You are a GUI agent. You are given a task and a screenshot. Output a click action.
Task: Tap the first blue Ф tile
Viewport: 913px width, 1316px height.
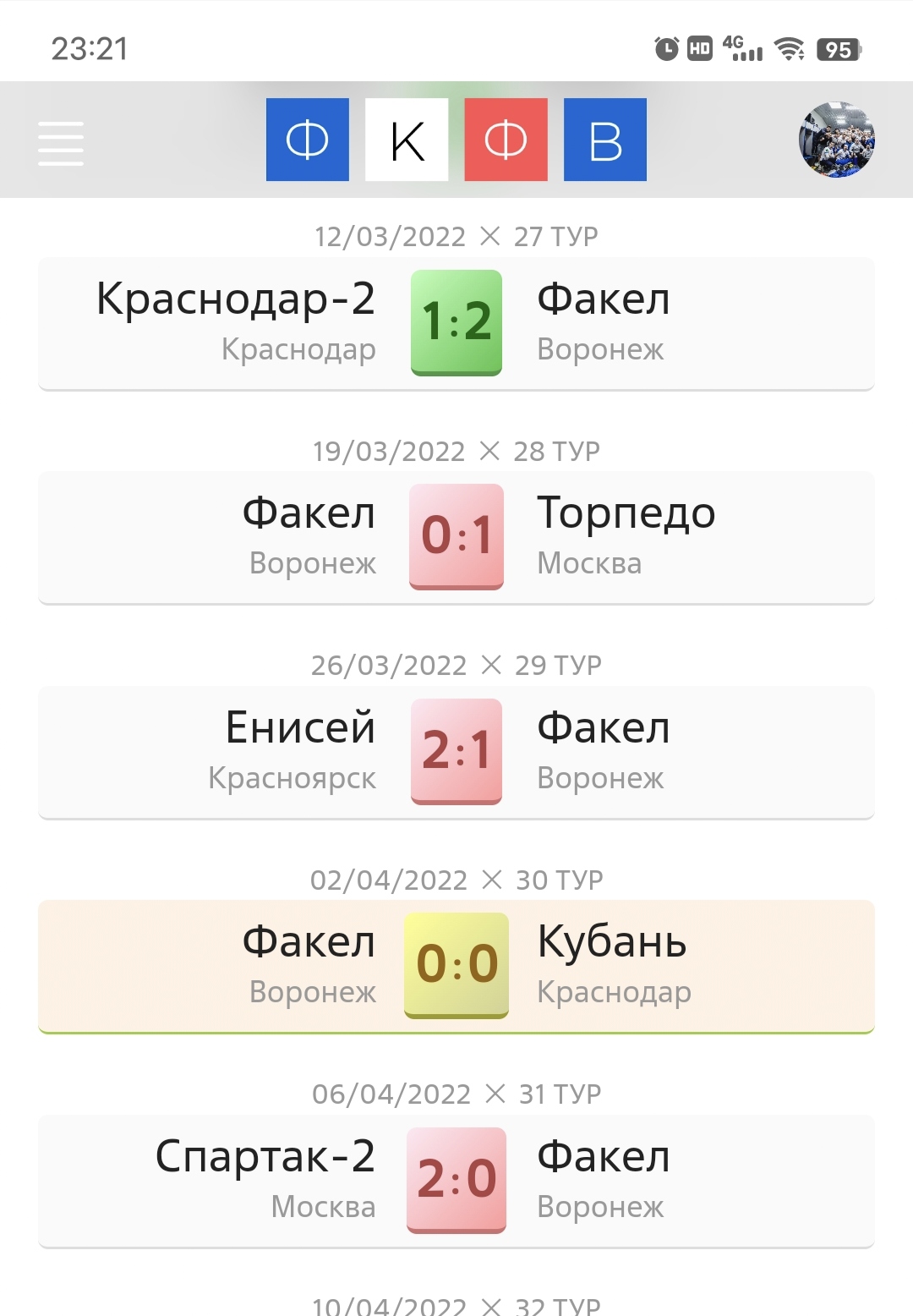tap(307, 140)
